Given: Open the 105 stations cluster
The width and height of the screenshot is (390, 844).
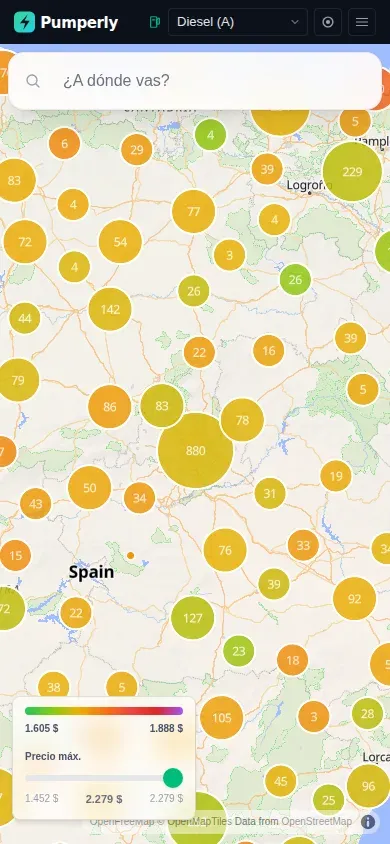Looking at the screenshot, I should (x=222, y=718).
